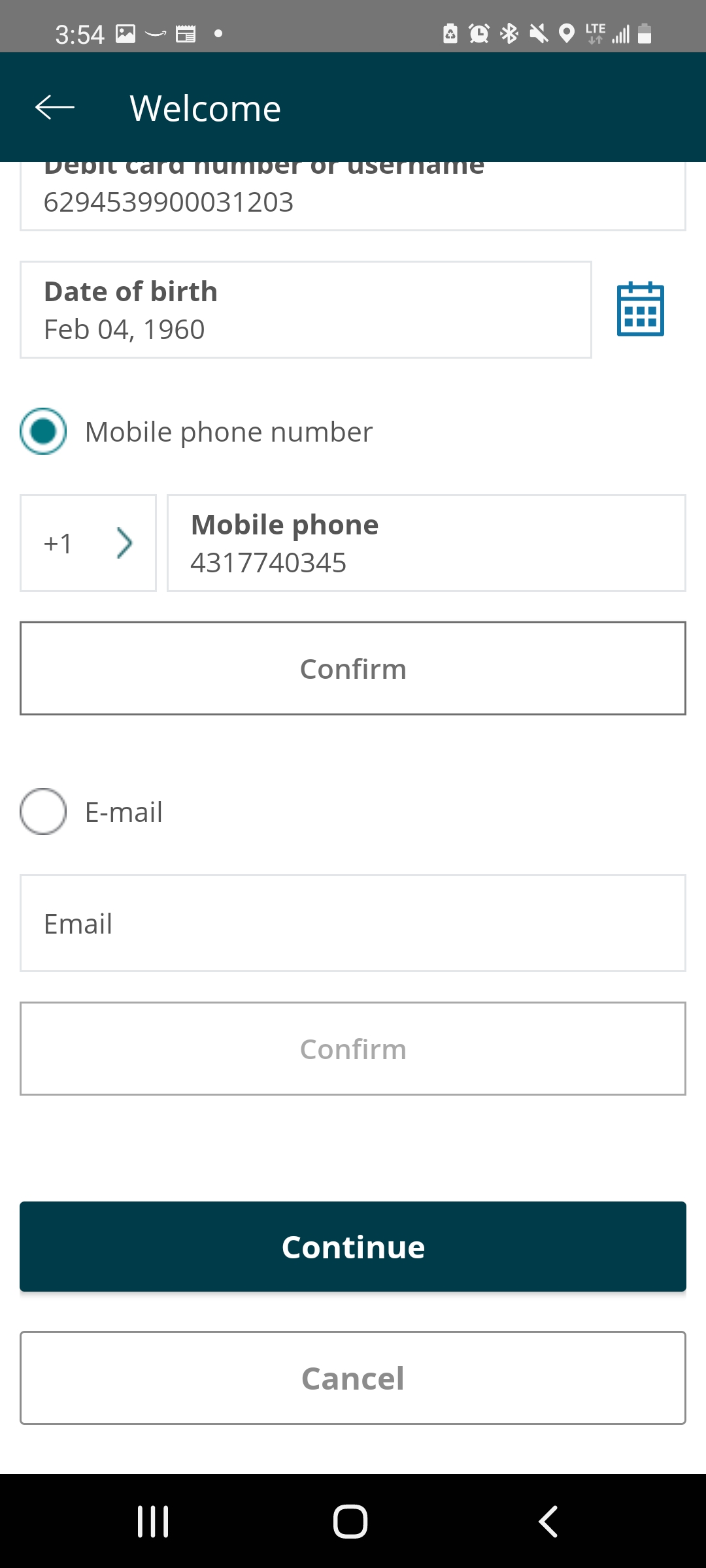Edit the Mobile phone number field
The height and width of the screenshot is (1568, 706).
coord(426,543)
